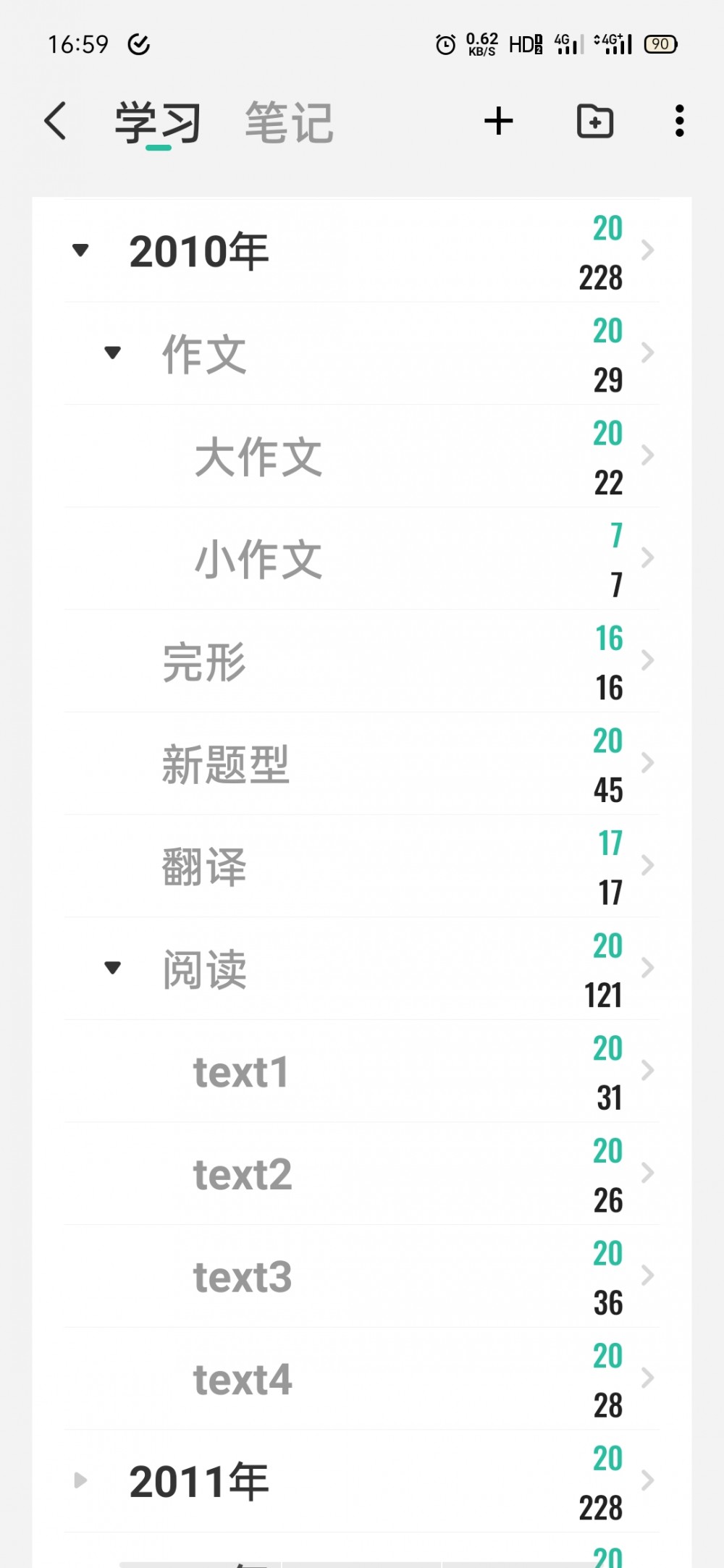Go back using the top arrow
The image size is (724, 1568).
point(56,121)
